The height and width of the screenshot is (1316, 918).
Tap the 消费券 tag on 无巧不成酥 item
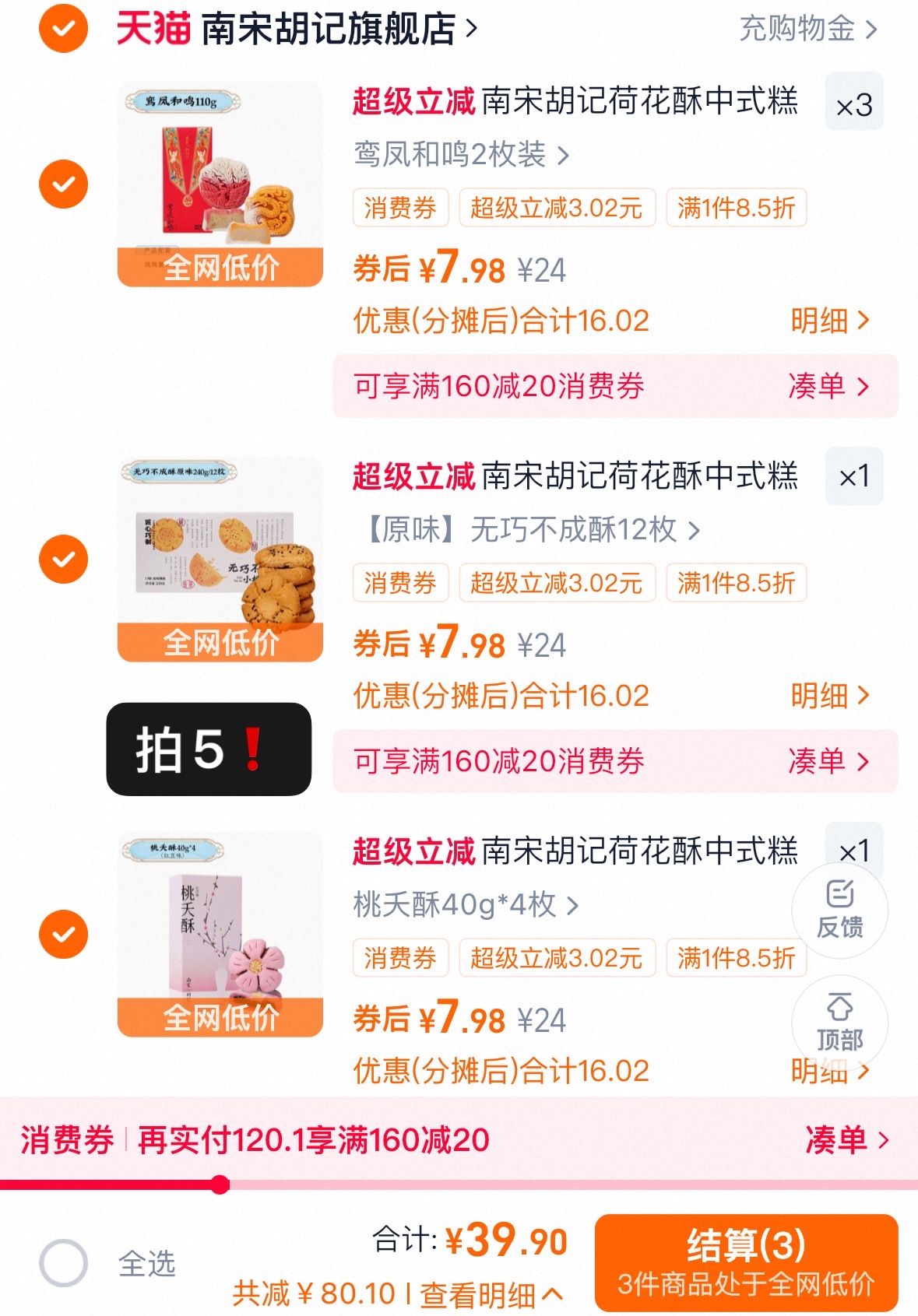(400, 583)
